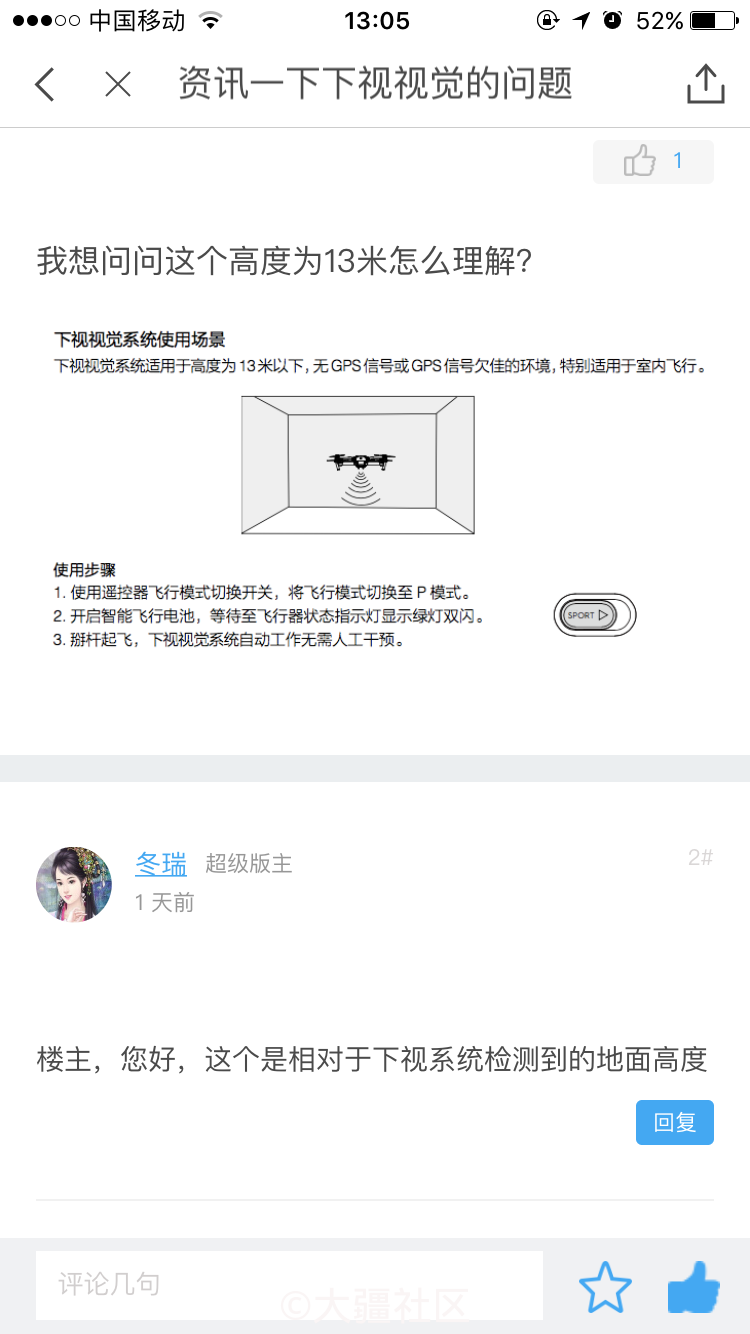This screenshot has width=750, height=1334.
Task: Favorite the thread with the star icon
Action: tap(605, 1287)
